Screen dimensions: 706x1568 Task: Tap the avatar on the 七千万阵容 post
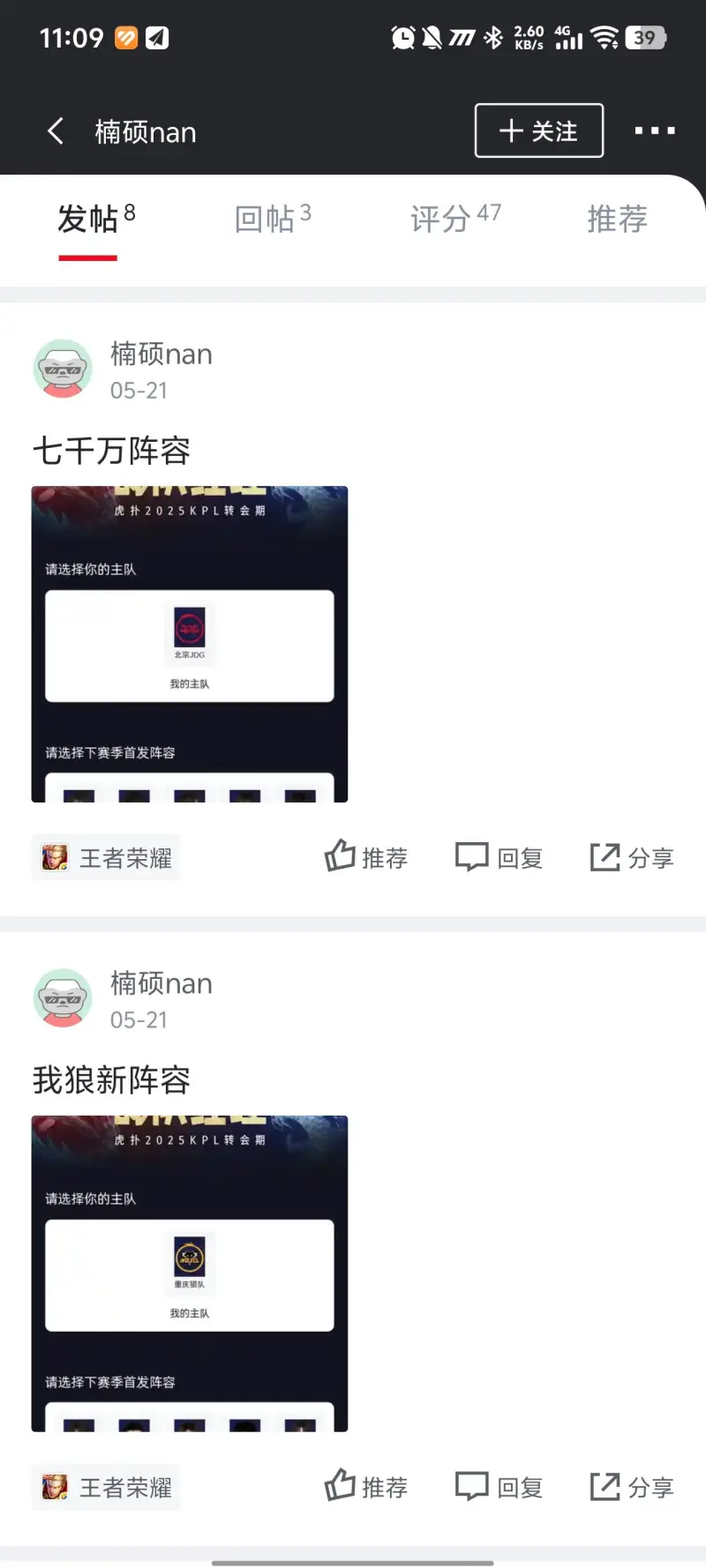point(63,369)
